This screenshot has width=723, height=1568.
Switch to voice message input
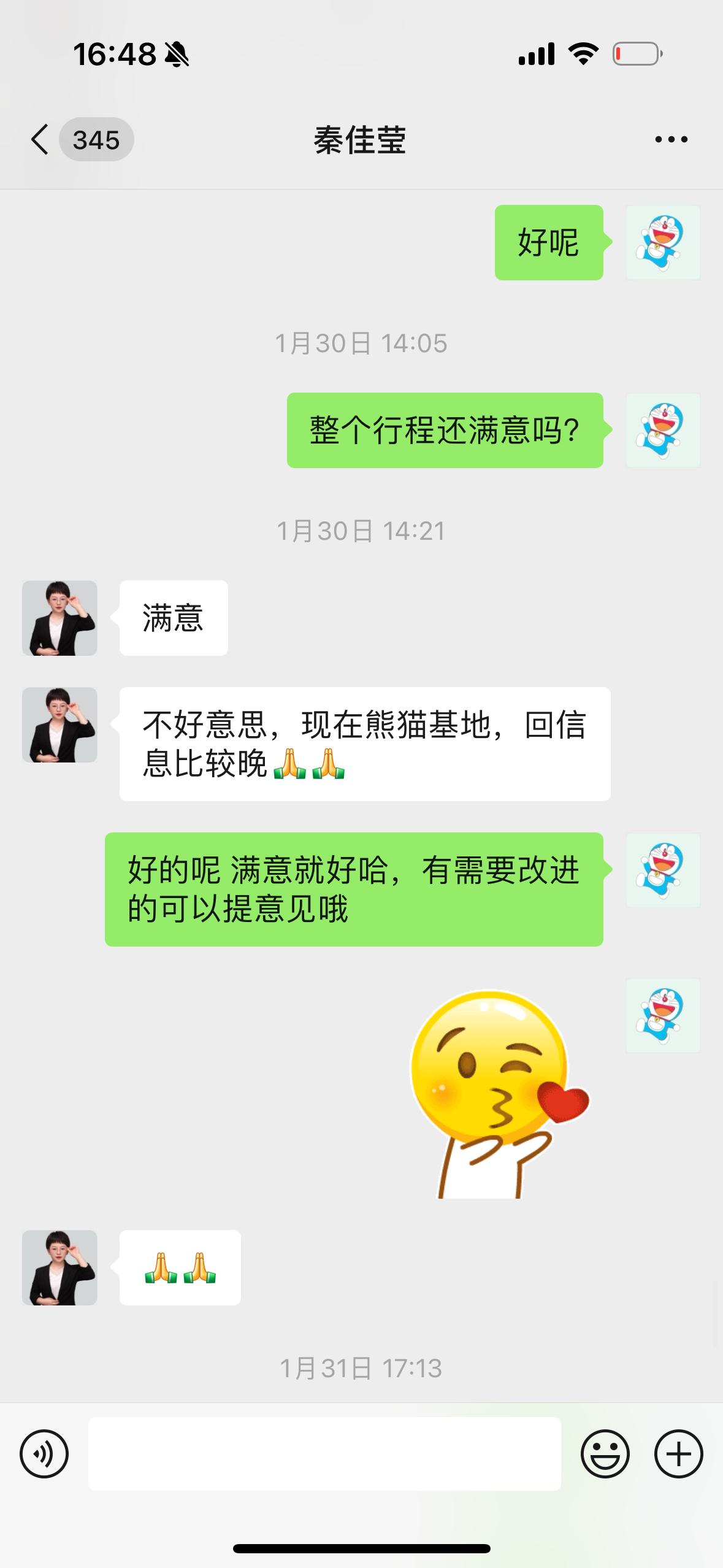pyautogui.click(x=44, y=1453)
